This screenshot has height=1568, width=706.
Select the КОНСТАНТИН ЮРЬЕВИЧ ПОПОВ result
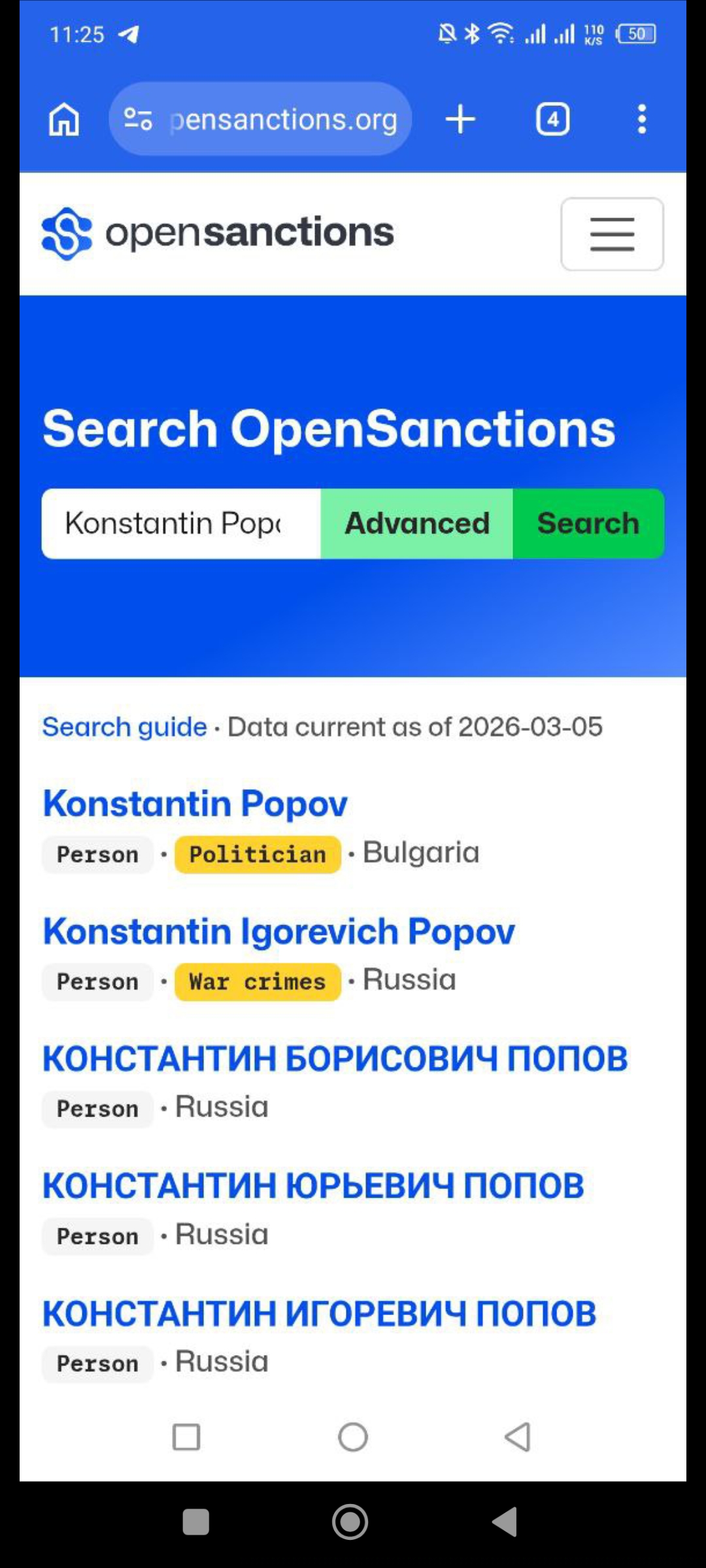pyautogui.click(x=313, y=1186)
